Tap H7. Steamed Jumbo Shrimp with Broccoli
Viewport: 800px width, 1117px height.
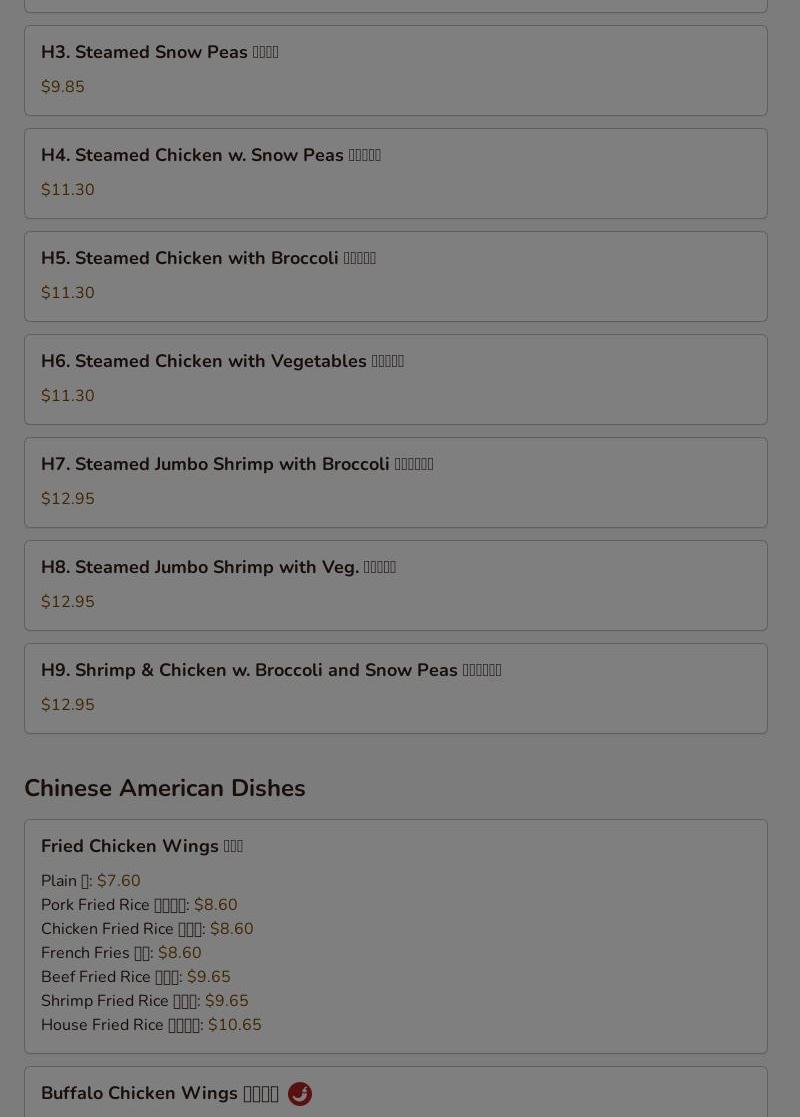[x=395, y=482]
